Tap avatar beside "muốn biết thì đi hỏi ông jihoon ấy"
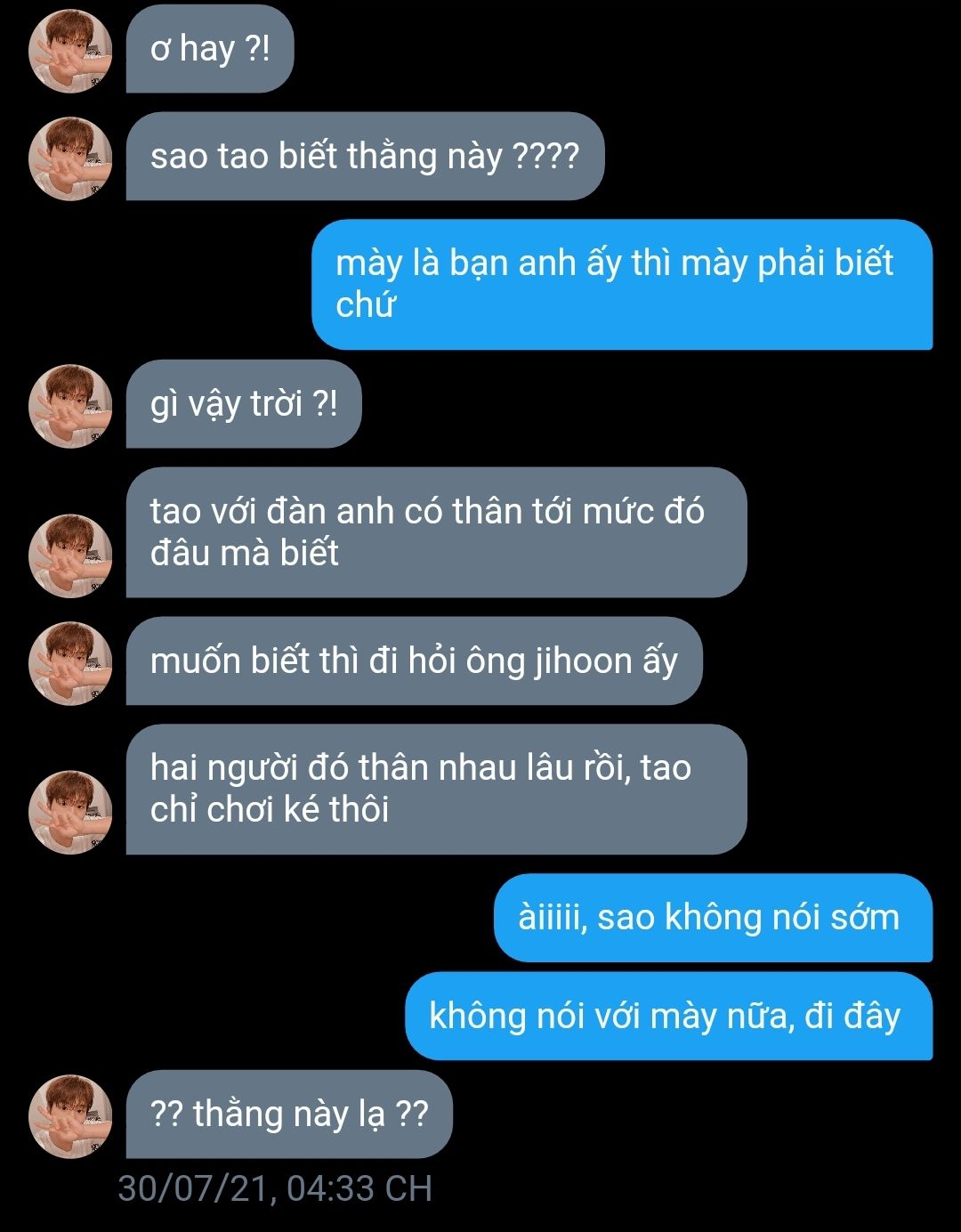 [70, 663]
